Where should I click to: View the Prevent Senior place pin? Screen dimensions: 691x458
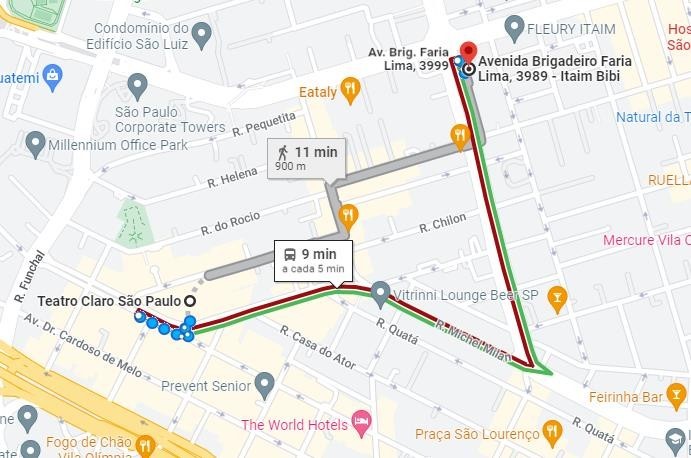[x=264, y=384]
